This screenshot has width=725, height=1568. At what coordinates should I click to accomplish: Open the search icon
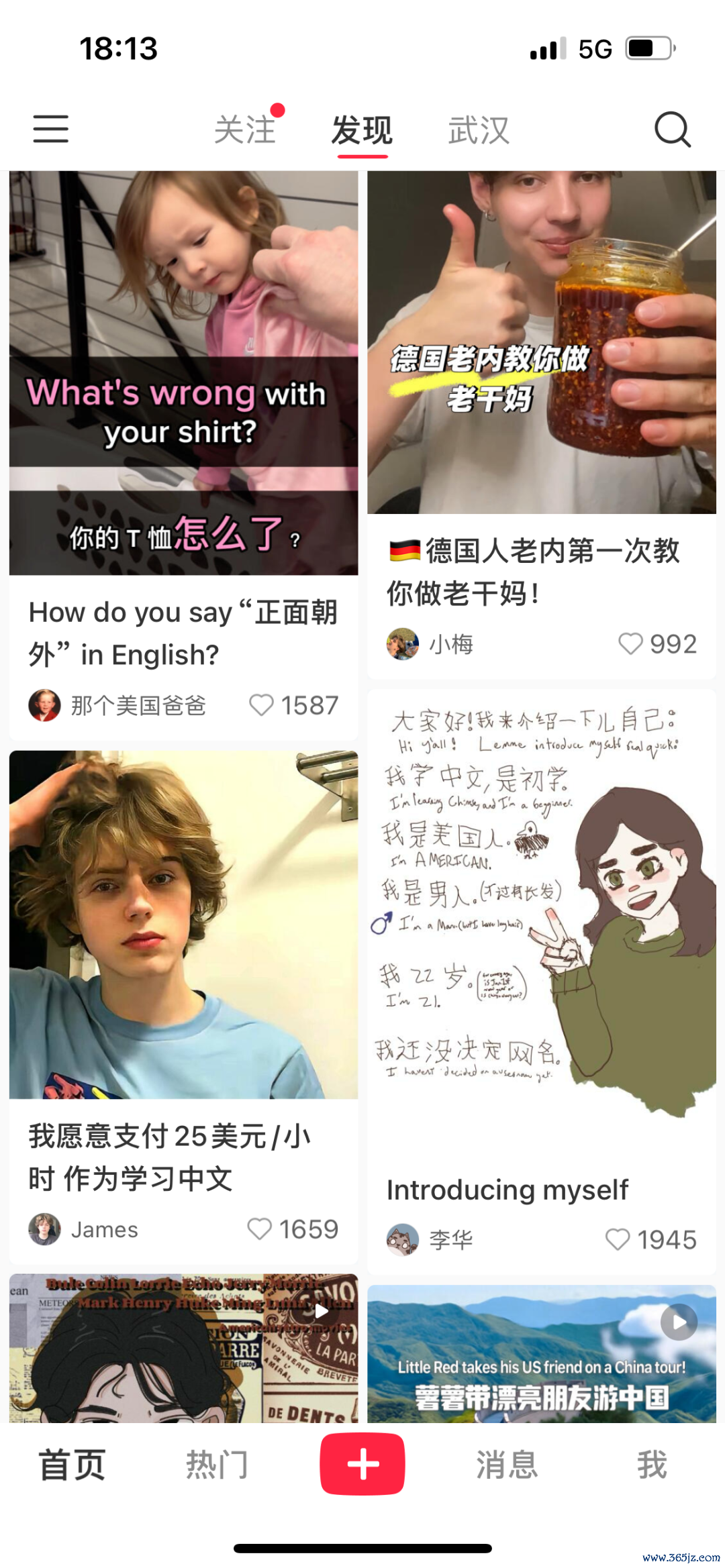point(672,129)
